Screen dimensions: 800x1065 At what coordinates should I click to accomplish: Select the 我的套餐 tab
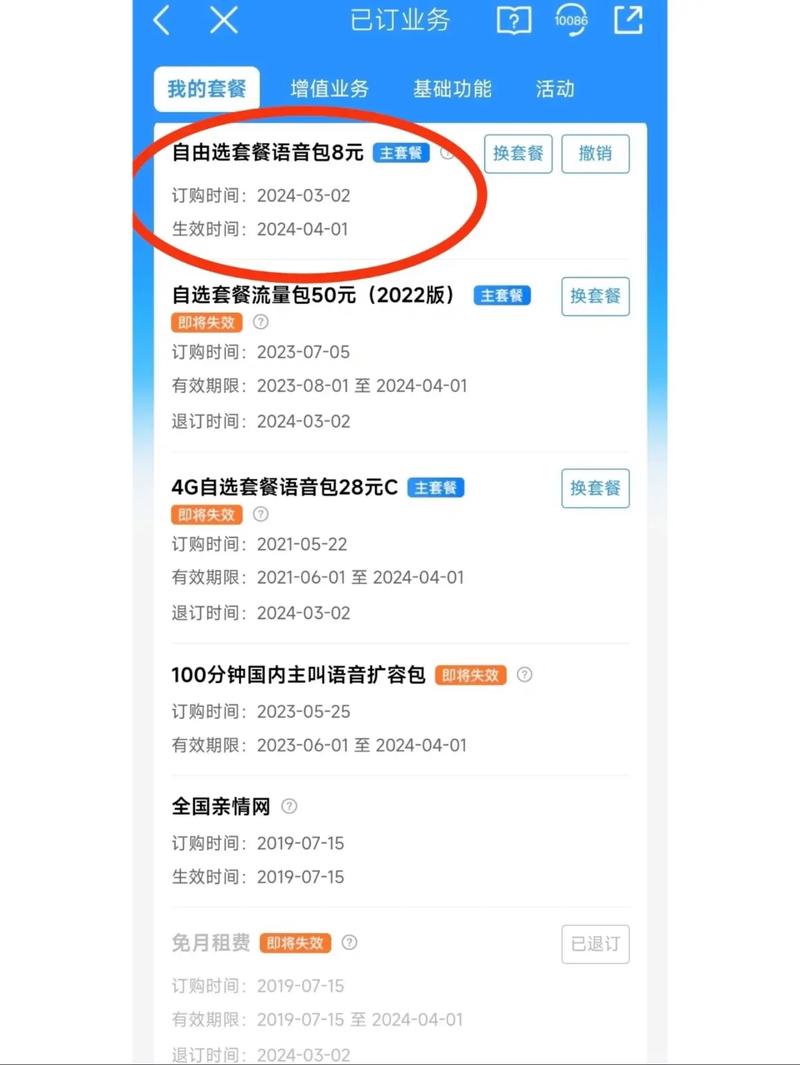tap(206, 89)
